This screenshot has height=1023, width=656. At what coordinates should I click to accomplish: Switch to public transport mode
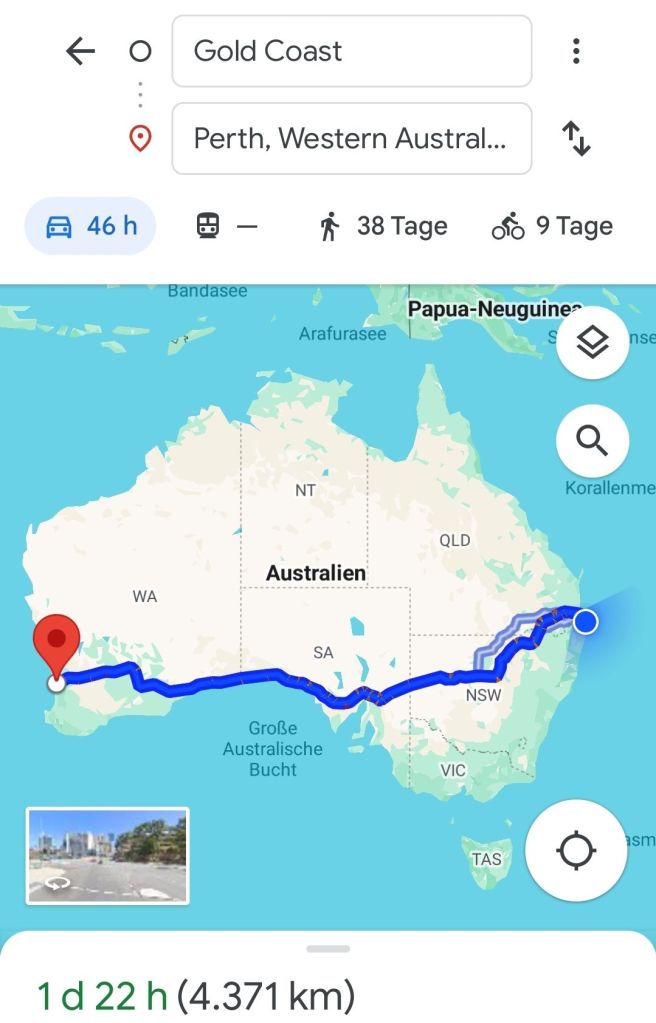(226, 226)
